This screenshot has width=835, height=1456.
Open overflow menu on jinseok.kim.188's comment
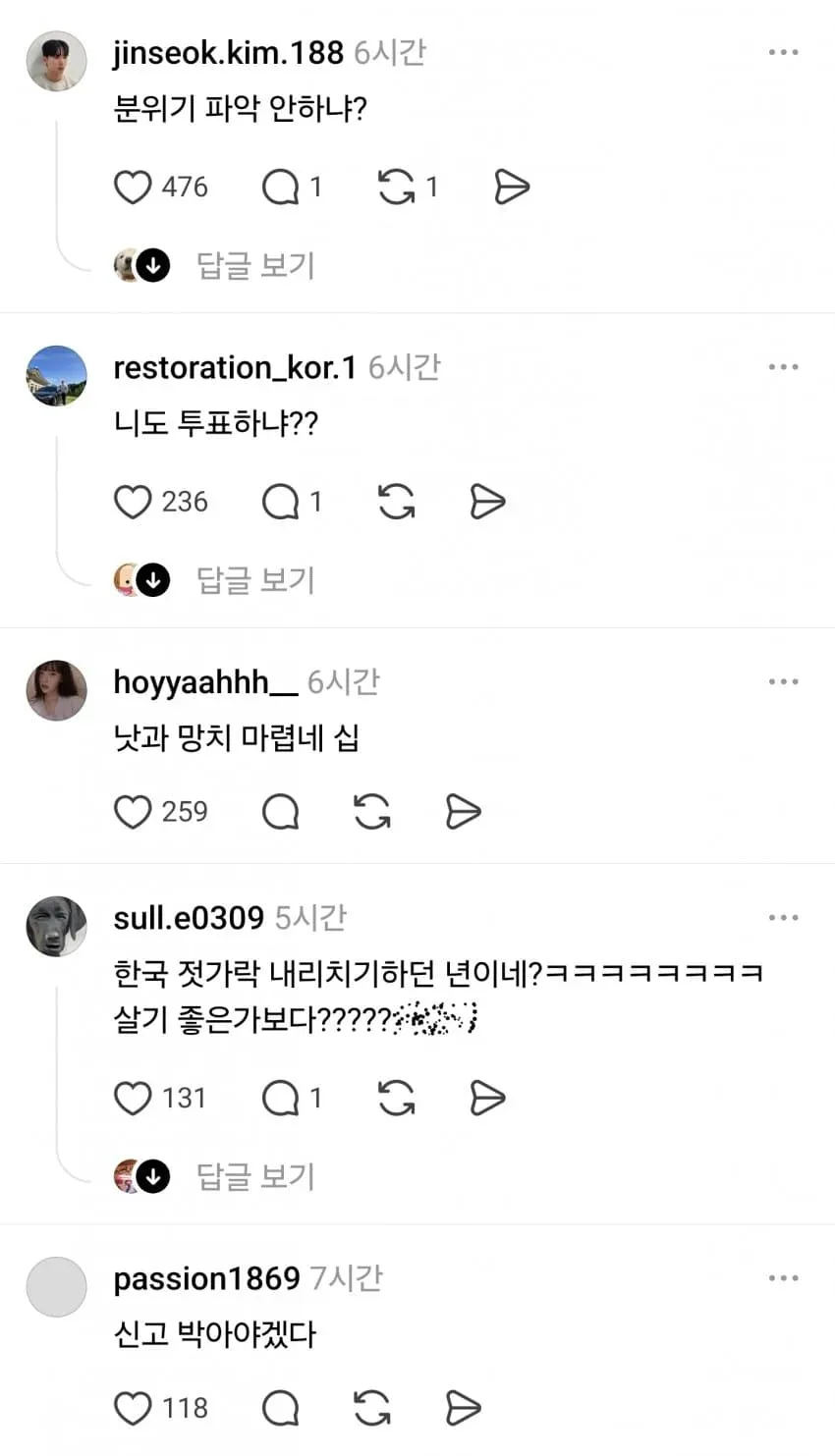(783, 52)
